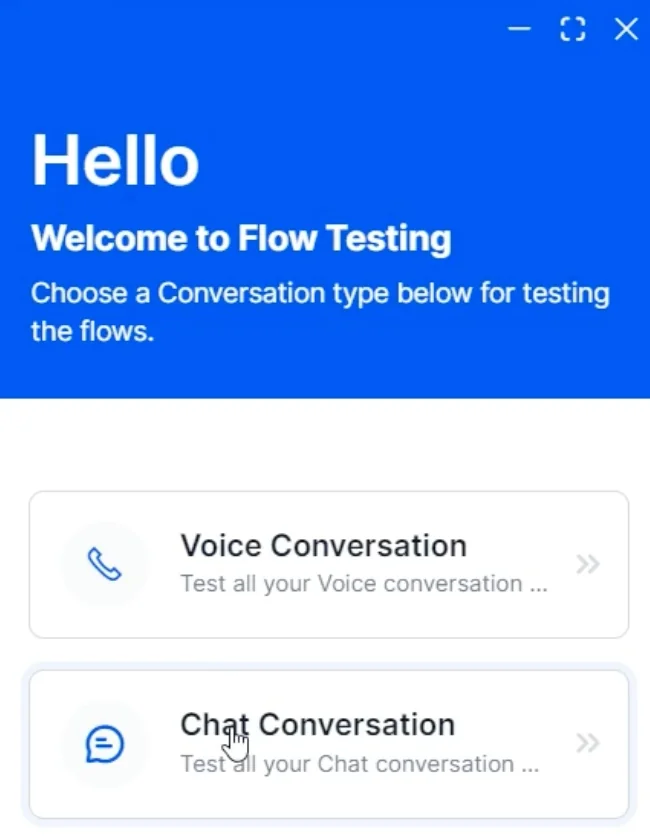
Task: Open the Voice Conversation card
Action: 329,564
